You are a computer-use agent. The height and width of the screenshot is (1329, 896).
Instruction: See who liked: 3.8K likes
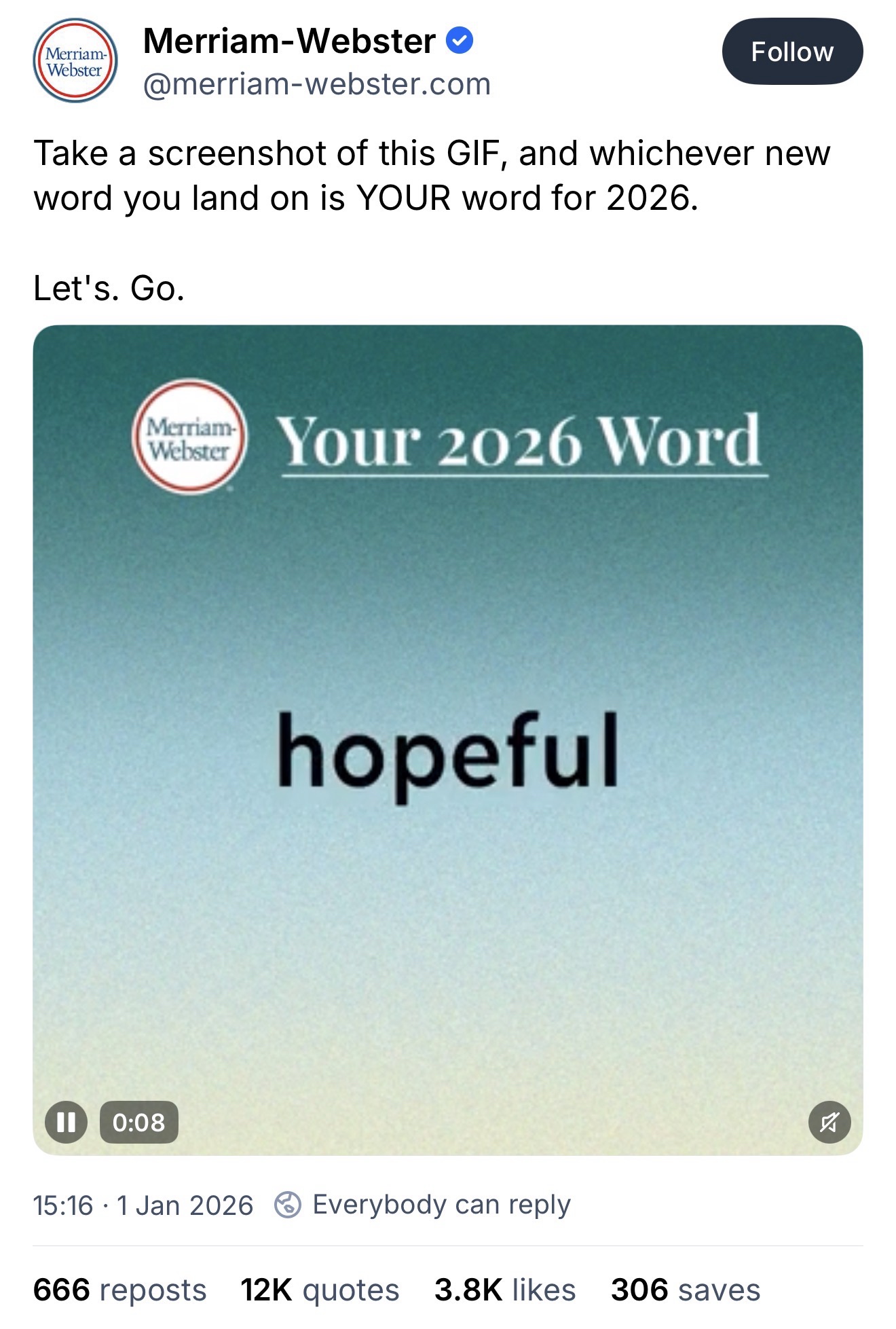pos(505,1290)
